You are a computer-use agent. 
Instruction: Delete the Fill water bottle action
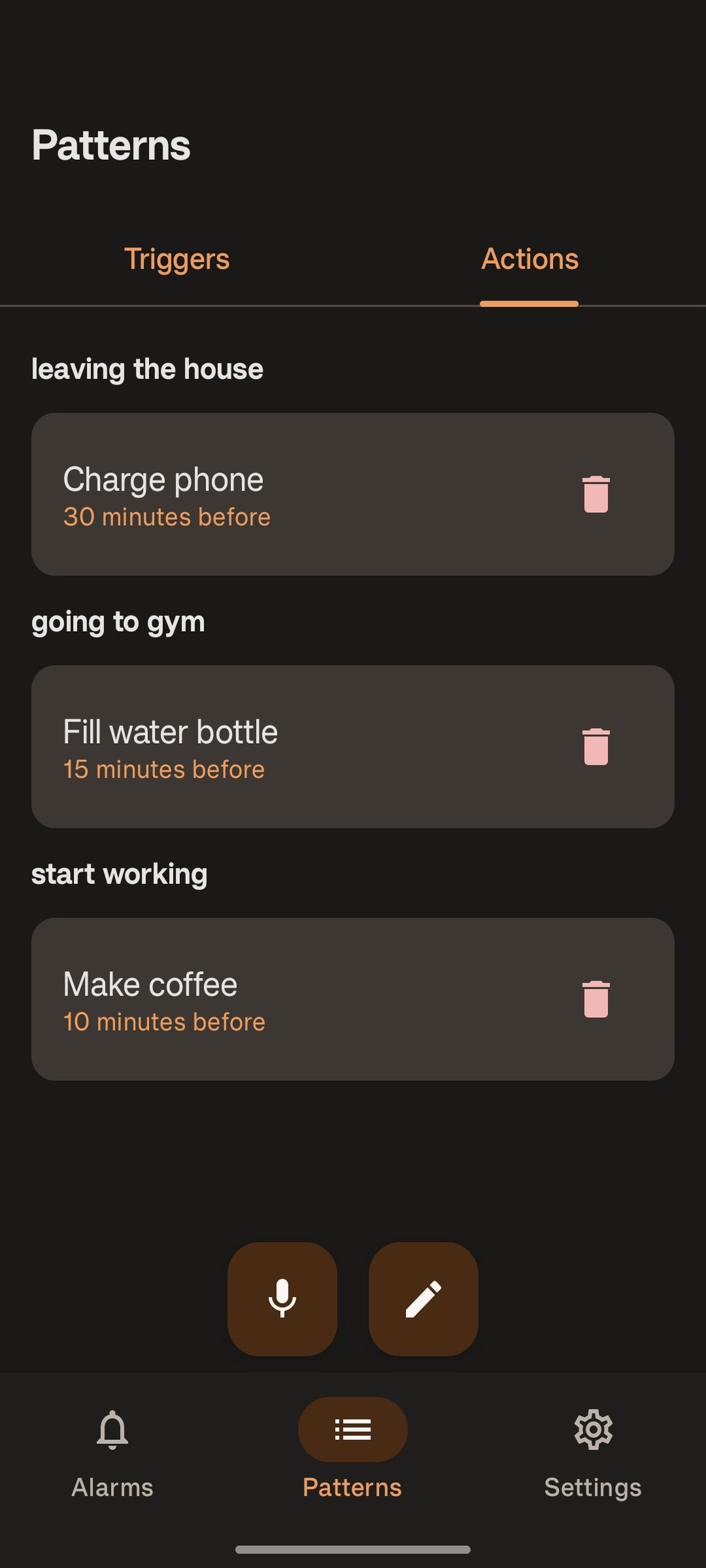tap(595, 745)
